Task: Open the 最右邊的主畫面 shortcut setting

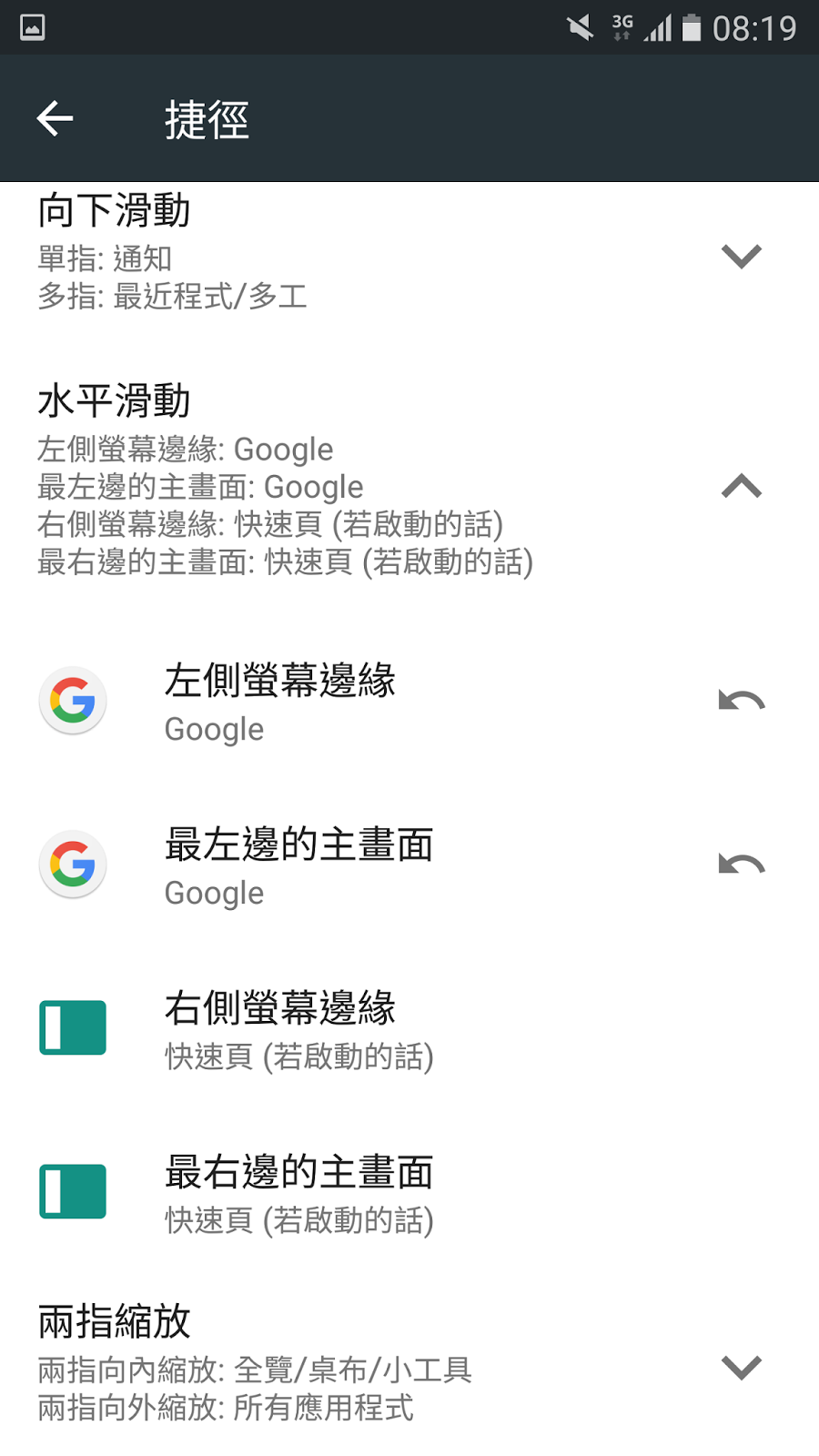Action: pos(364,1192)
